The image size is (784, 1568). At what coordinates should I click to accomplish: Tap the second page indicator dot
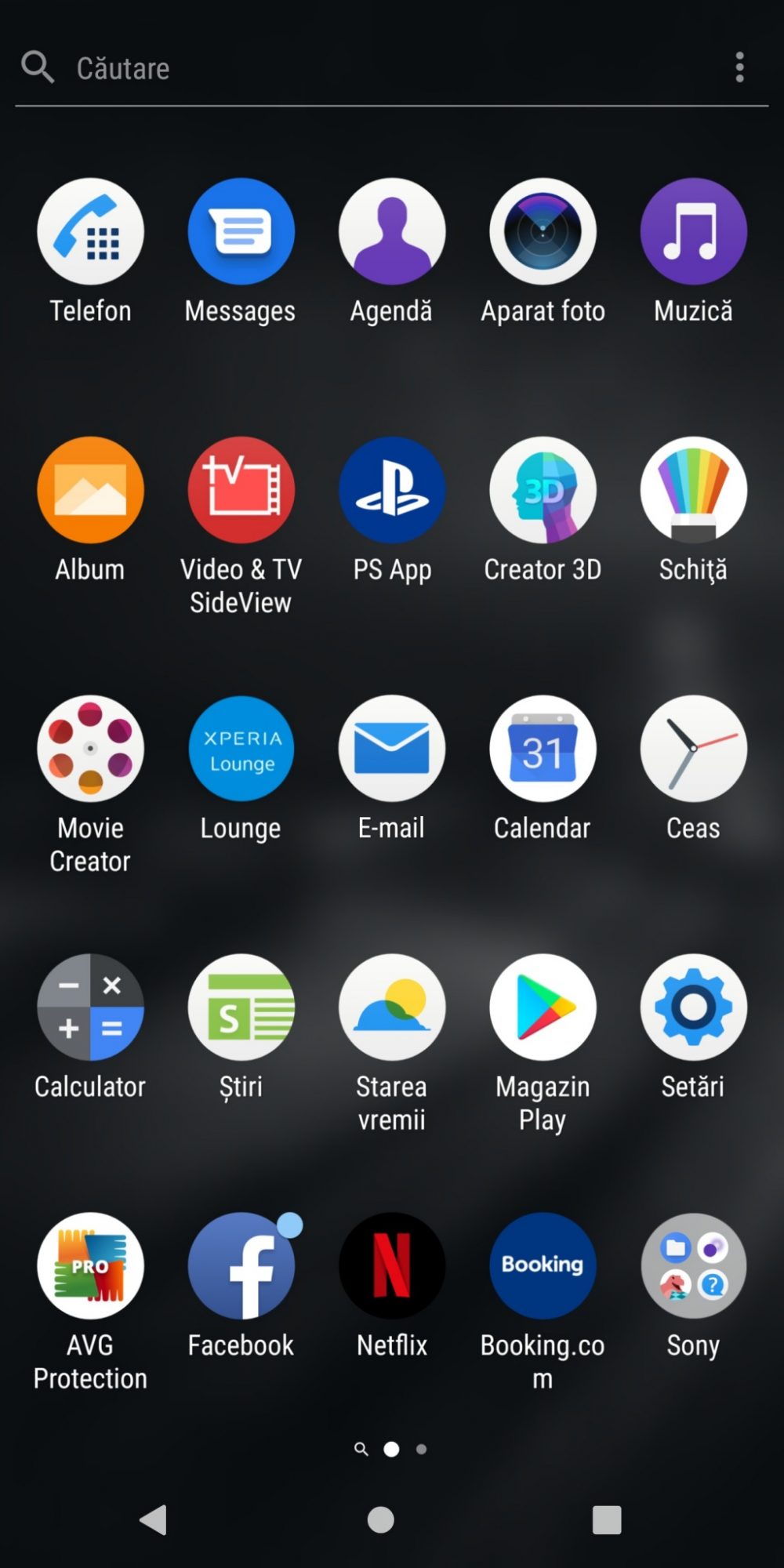pos(422,1450)
